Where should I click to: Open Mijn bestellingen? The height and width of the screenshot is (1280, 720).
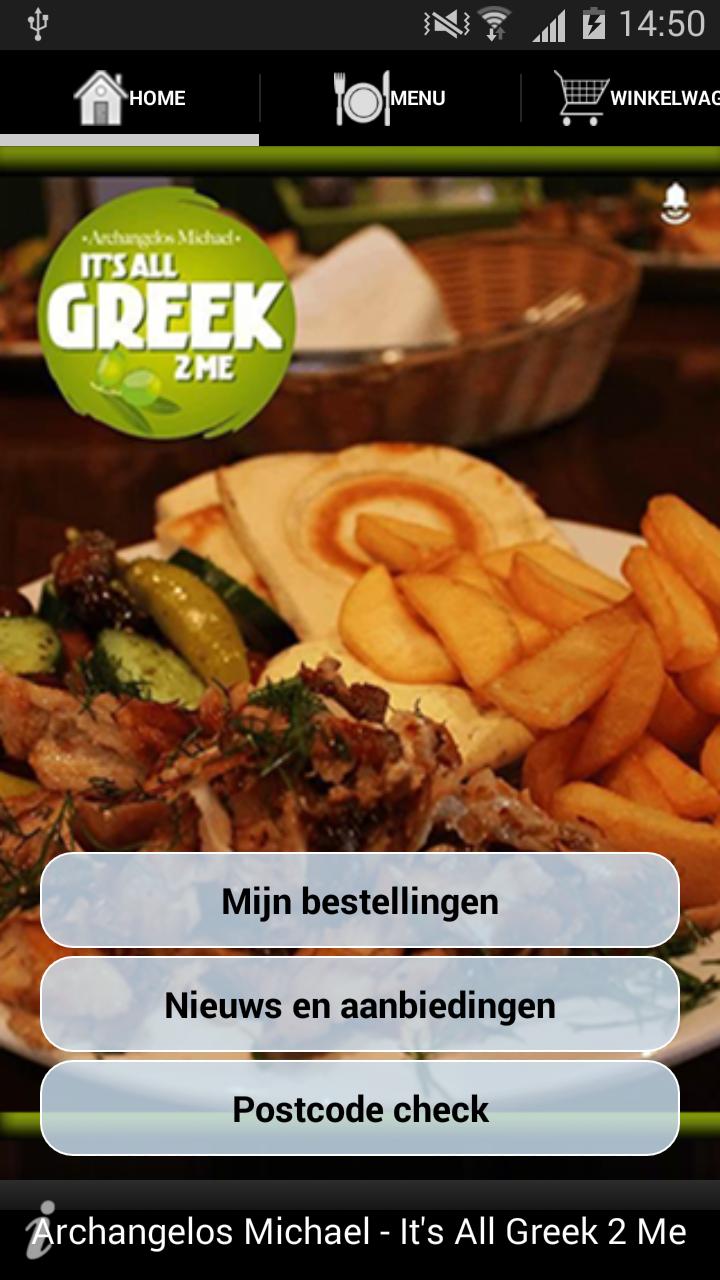(360, 901)
